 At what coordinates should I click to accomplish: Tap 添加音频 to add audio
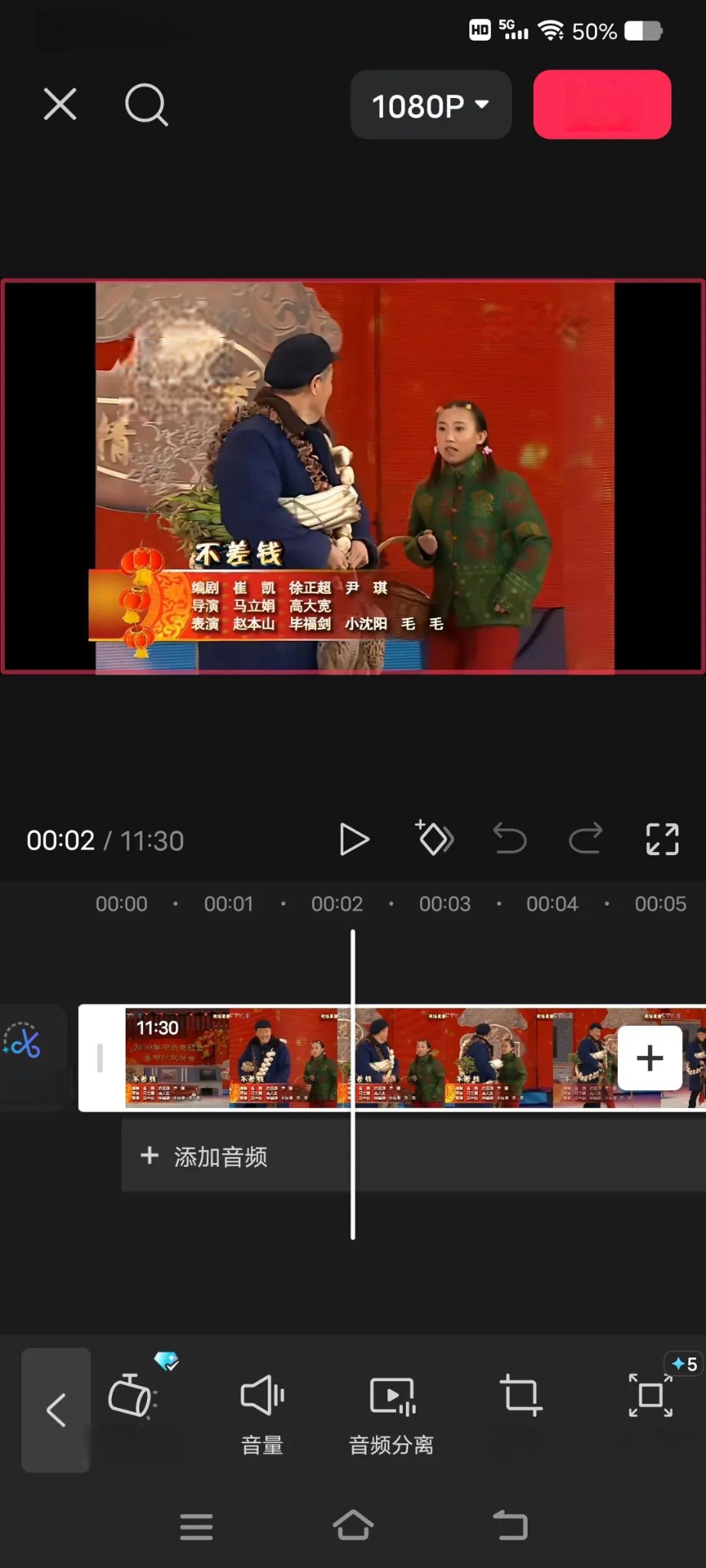point(205,1156)
